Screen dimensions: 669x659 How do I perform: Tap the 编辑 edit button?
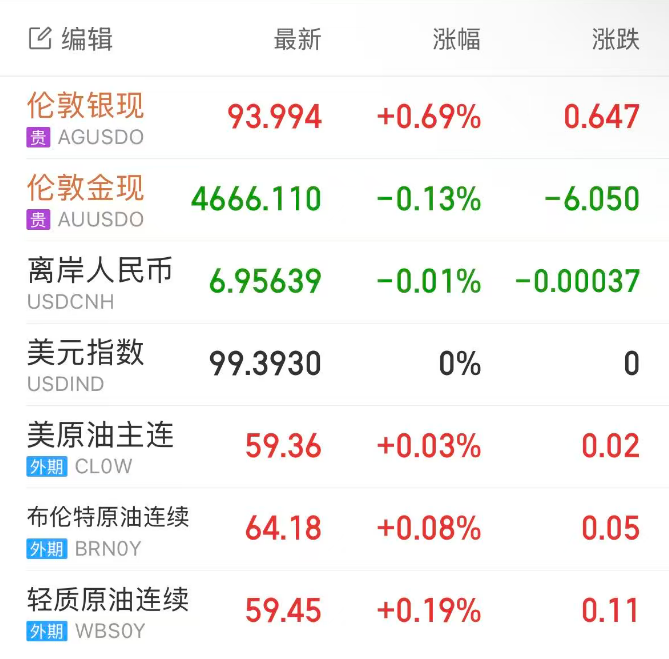[70, 39]
